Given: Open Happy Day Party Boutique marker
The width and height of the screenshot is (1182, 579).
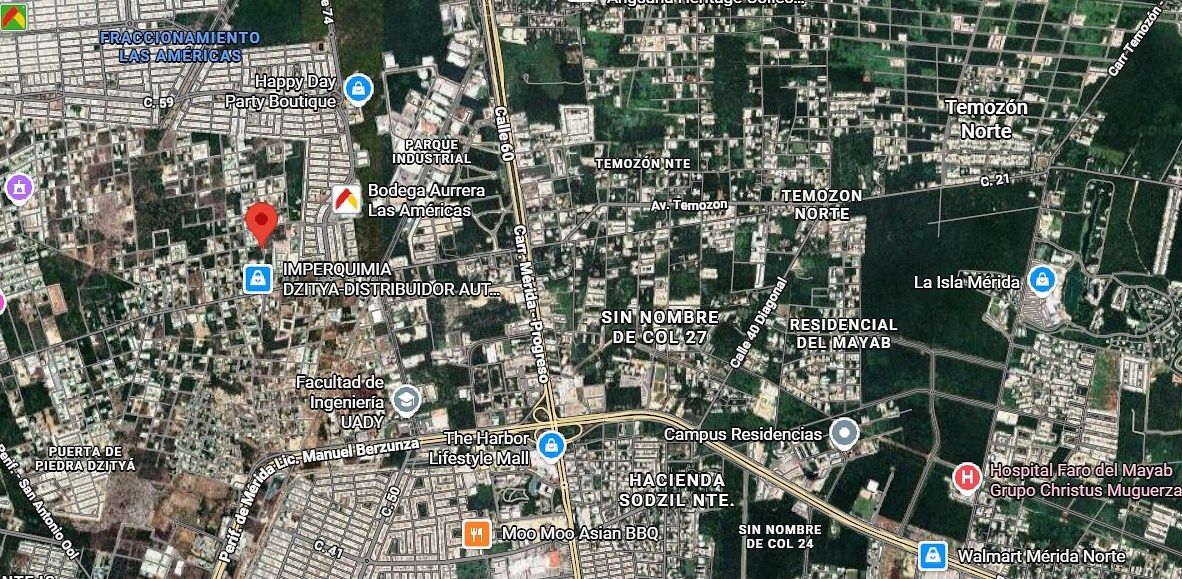Looking at the screenshot, I should click(357, 89).
